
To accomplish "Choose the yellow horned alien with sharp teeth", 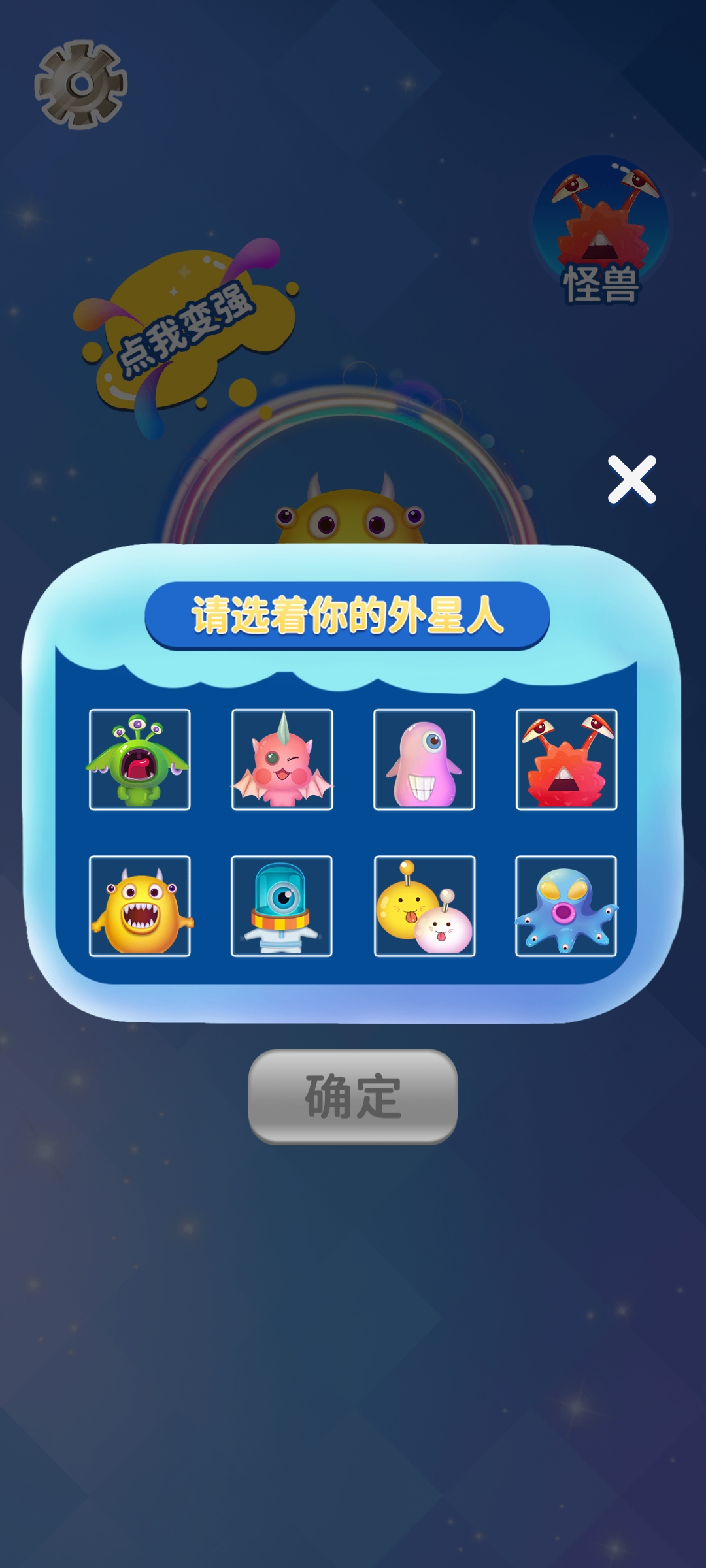I will tap(139, 905).
